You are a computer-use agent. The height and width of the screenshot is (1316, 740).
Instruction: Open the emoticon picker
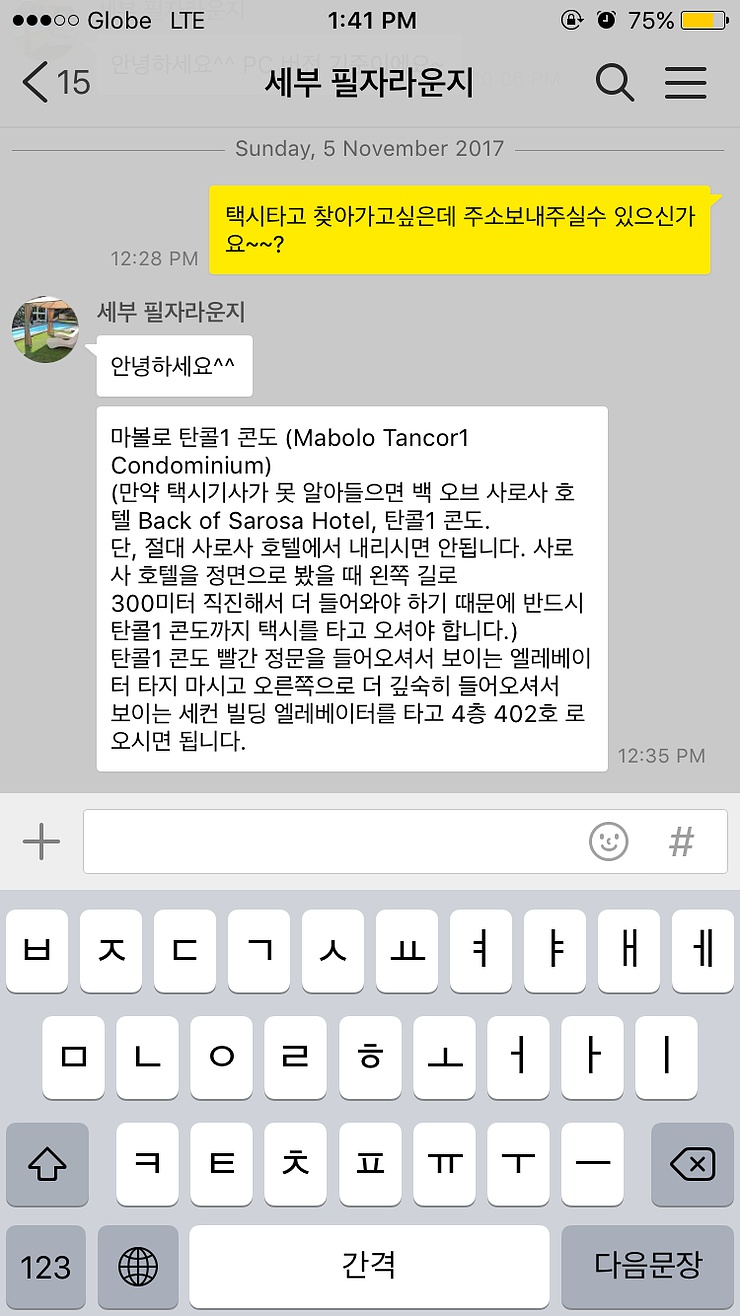608,842
